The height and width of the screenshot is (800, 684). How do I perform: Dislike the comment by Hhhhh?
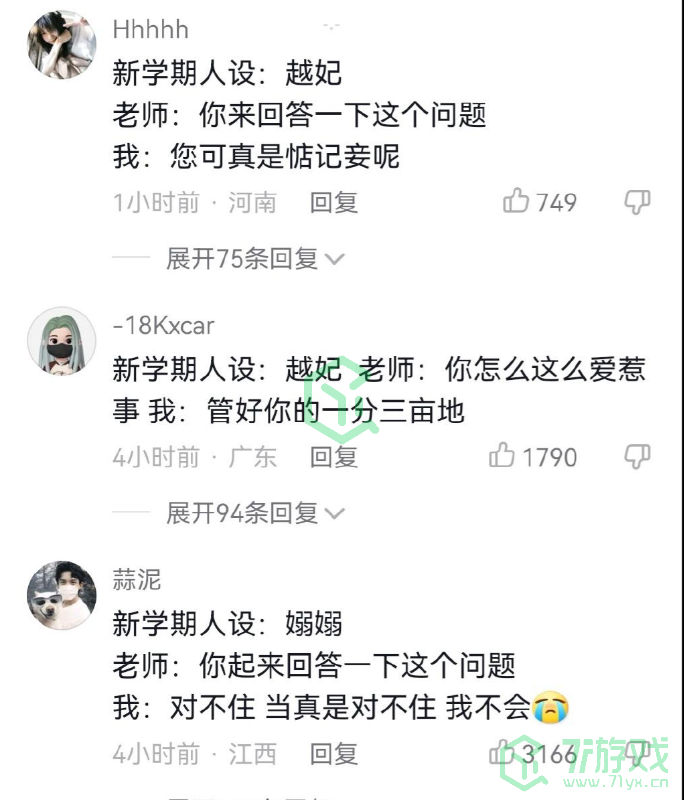[x=637, y=202]
